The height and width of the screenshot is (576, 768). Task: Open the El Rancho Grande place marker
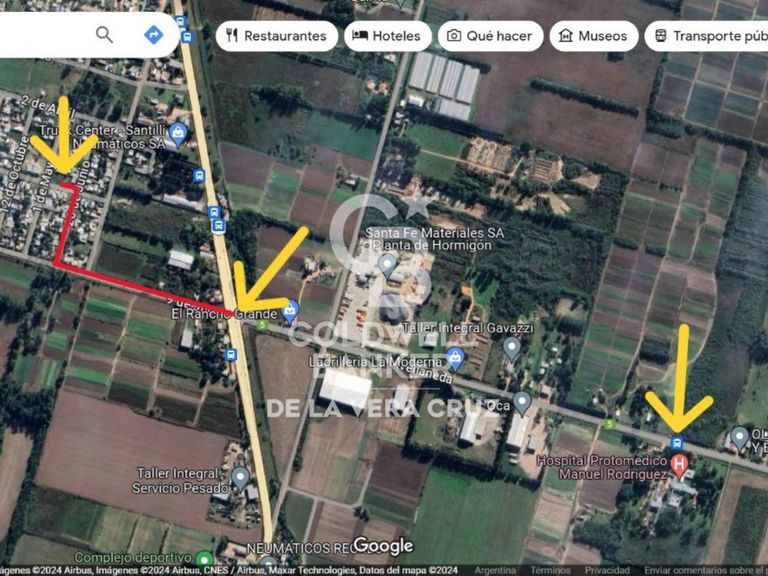point(290,312)
